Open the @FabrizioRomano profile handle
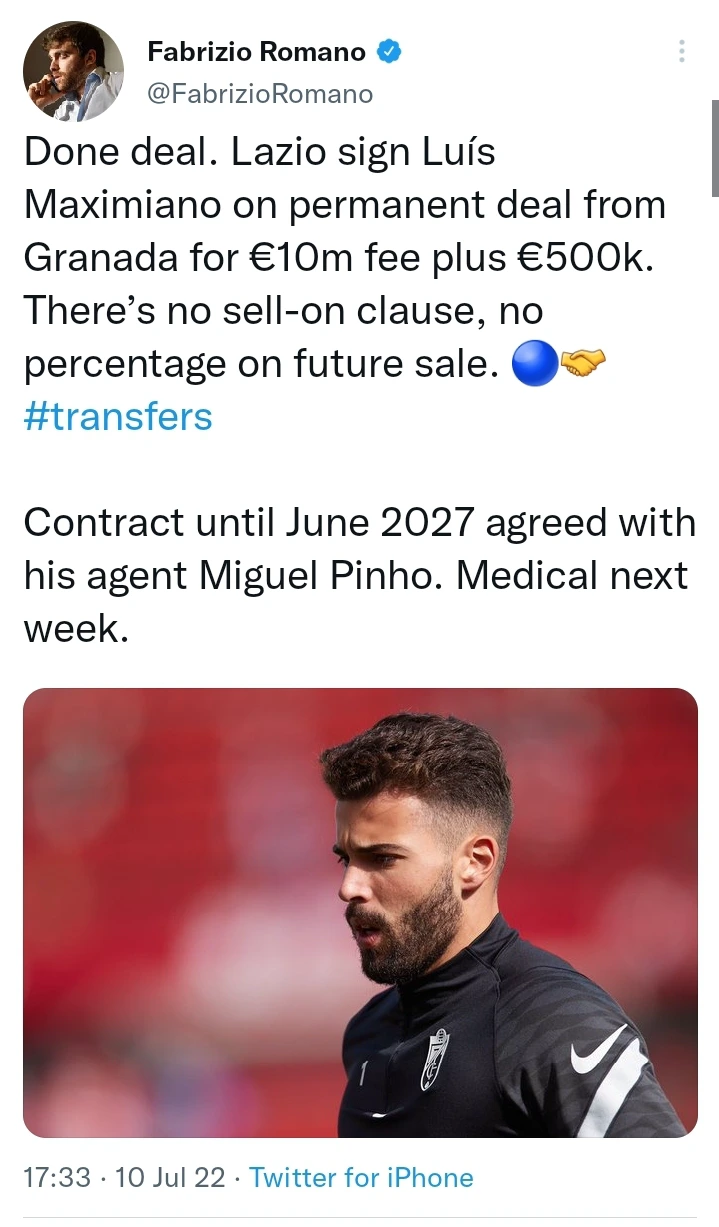This screenshot has width=719, height=1227. click(260, 94)
